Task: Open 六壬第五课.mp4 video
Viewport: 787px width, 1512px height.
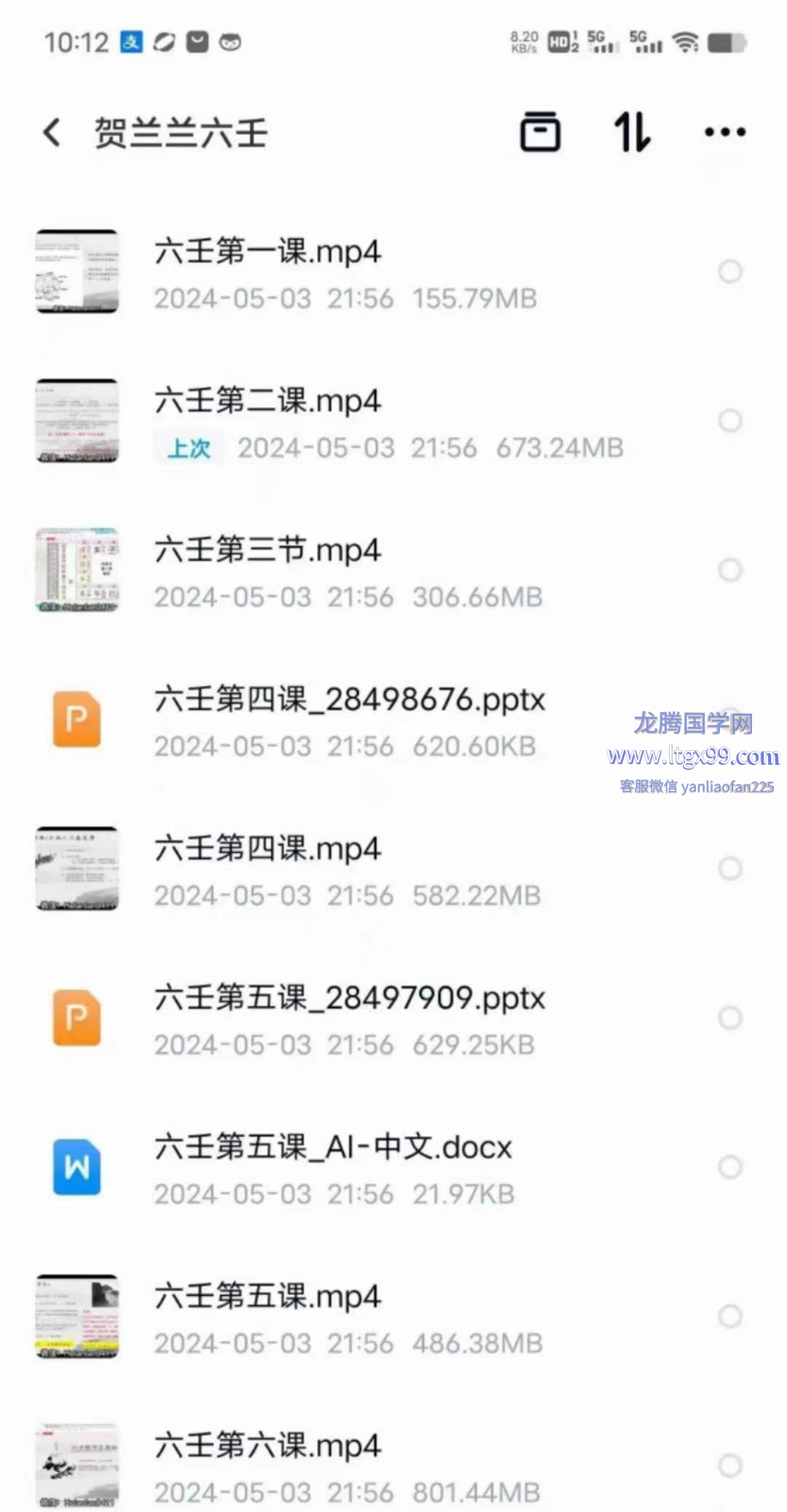Action: point(267,1297)
